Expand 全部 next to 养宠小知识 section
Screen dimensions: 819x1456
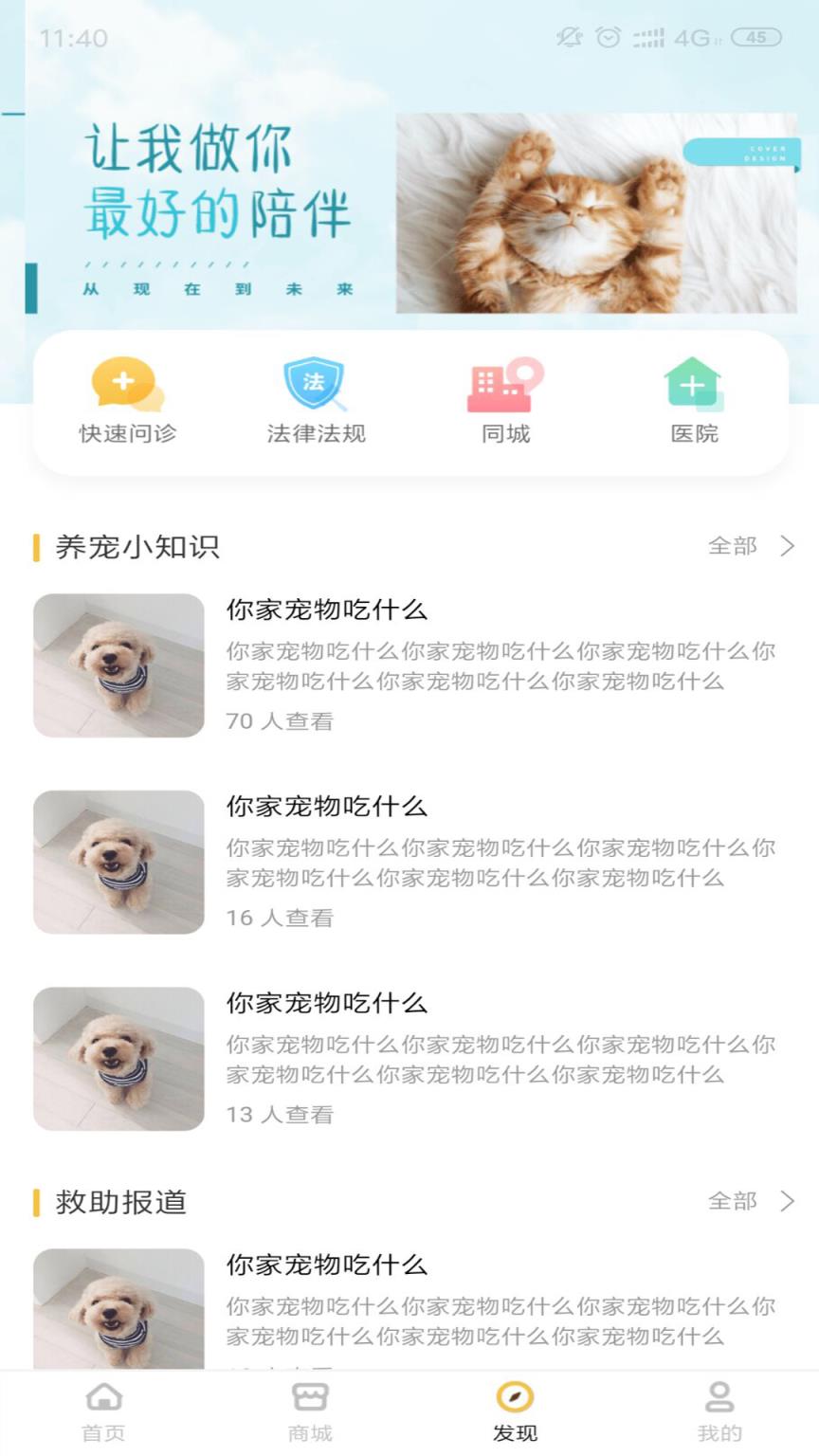(x=732, y=547)
